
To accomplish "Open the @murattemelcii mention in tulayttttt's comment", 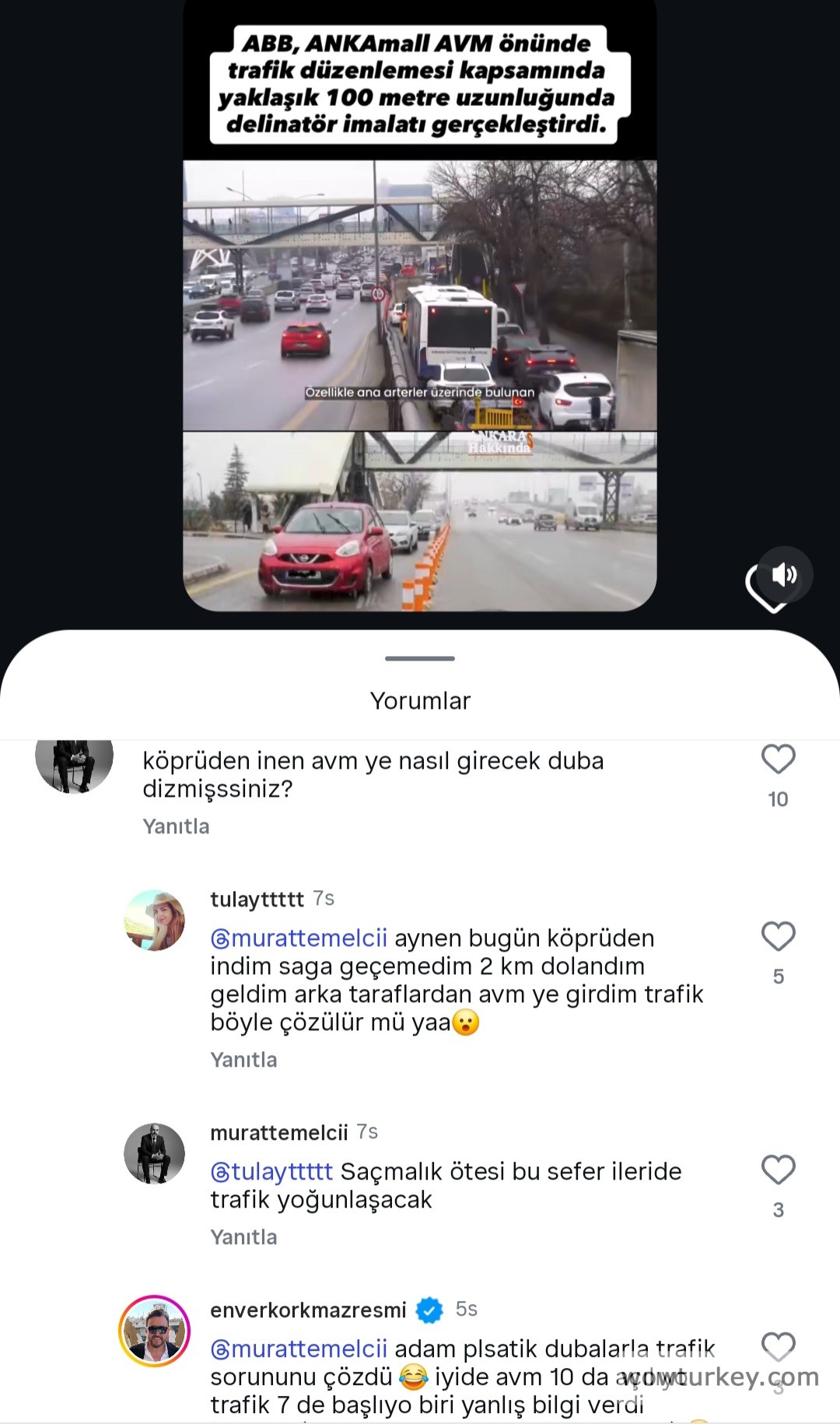I will pos(298,939).
